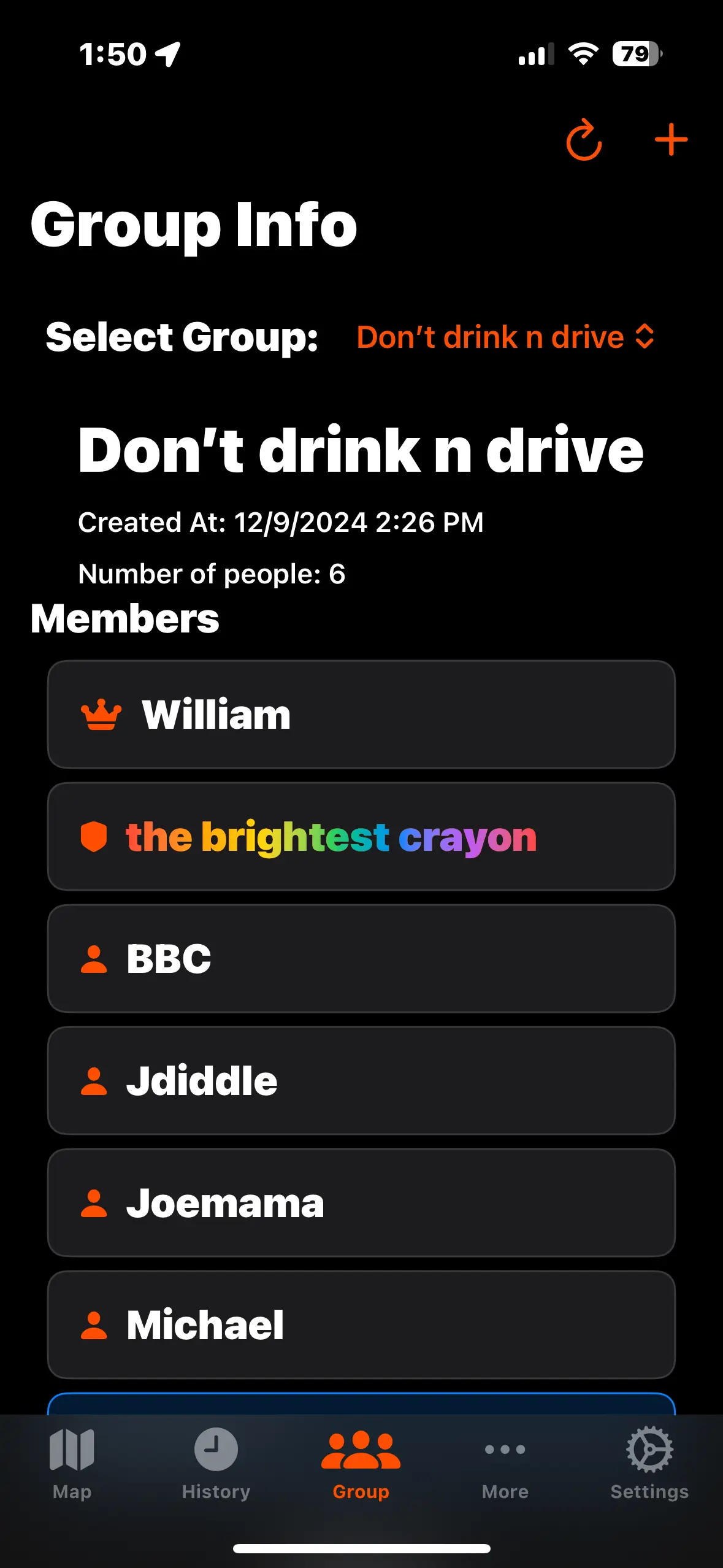Viewport: 723px width, 1568px height.
Task: Navigate to the Settings tab
Action: 649,1463
